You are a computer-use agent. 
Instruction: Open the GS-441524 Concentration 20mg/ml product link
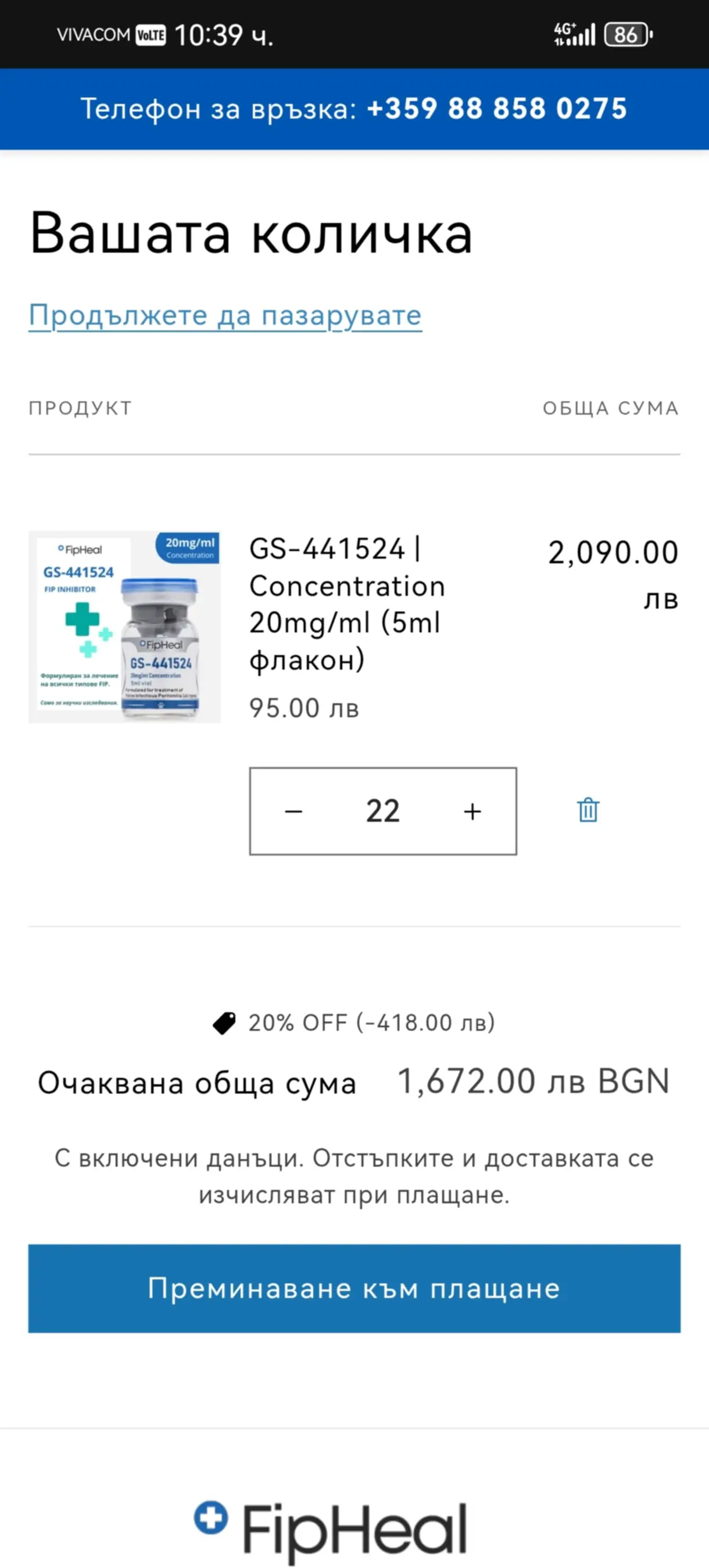[346, 603]
